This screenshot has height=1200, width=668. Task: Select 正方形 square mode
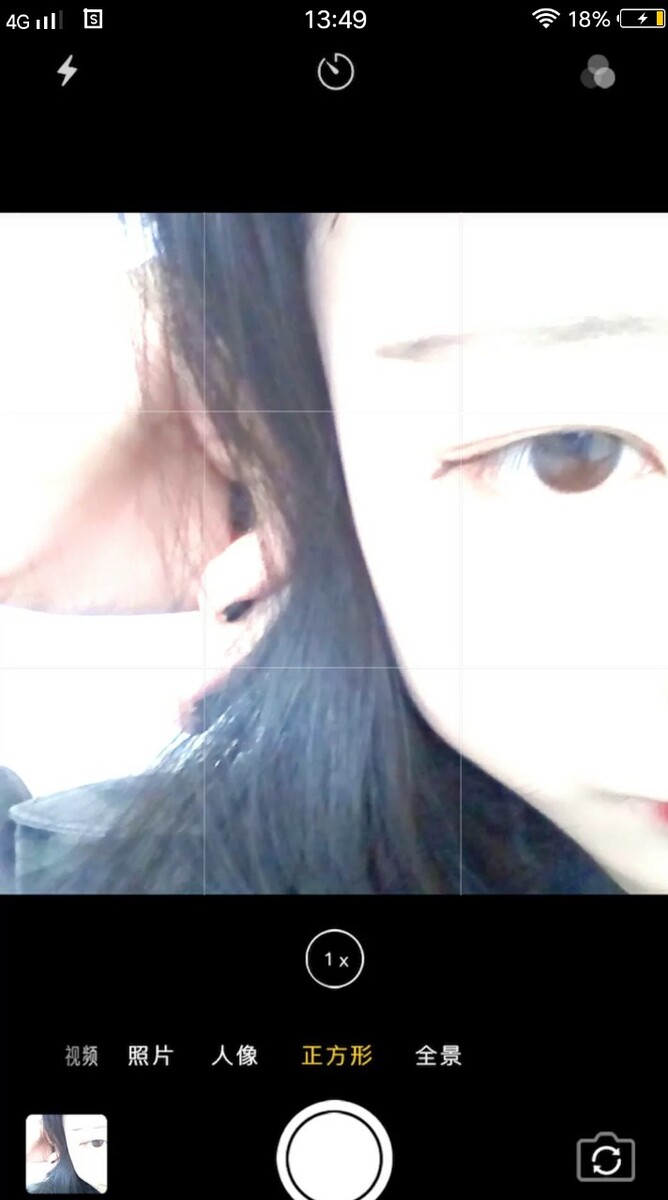point(337,1056)
